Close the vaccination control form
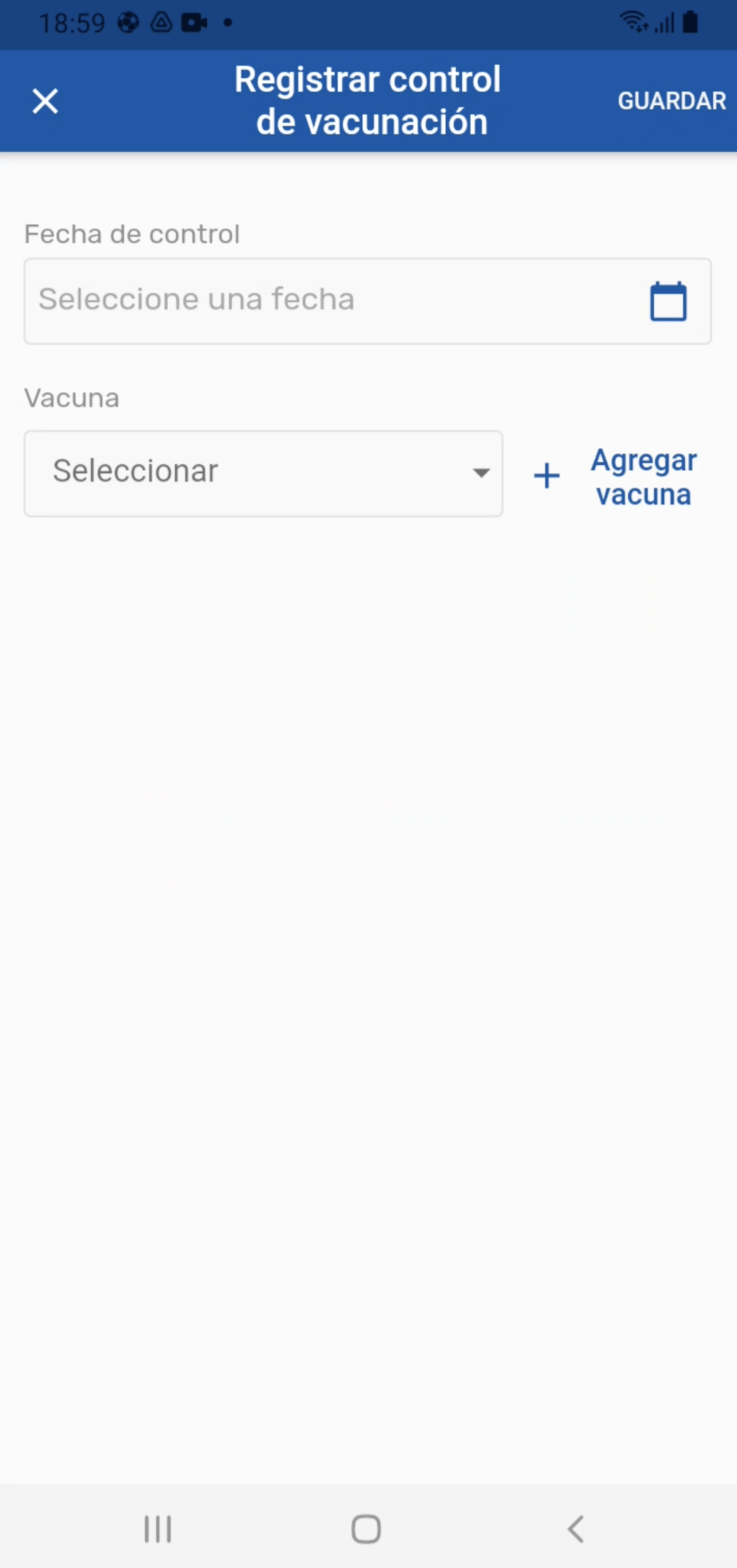Screen dimensions: 737x1568 pos(45,101)
